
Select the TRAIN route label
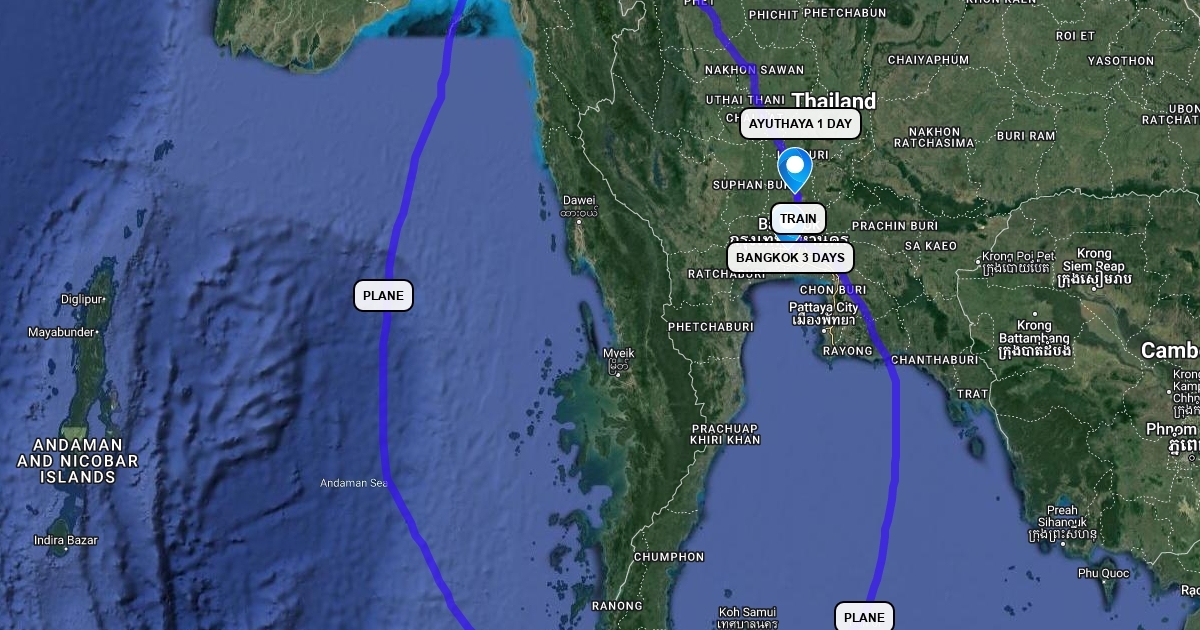tap(798, 218)
